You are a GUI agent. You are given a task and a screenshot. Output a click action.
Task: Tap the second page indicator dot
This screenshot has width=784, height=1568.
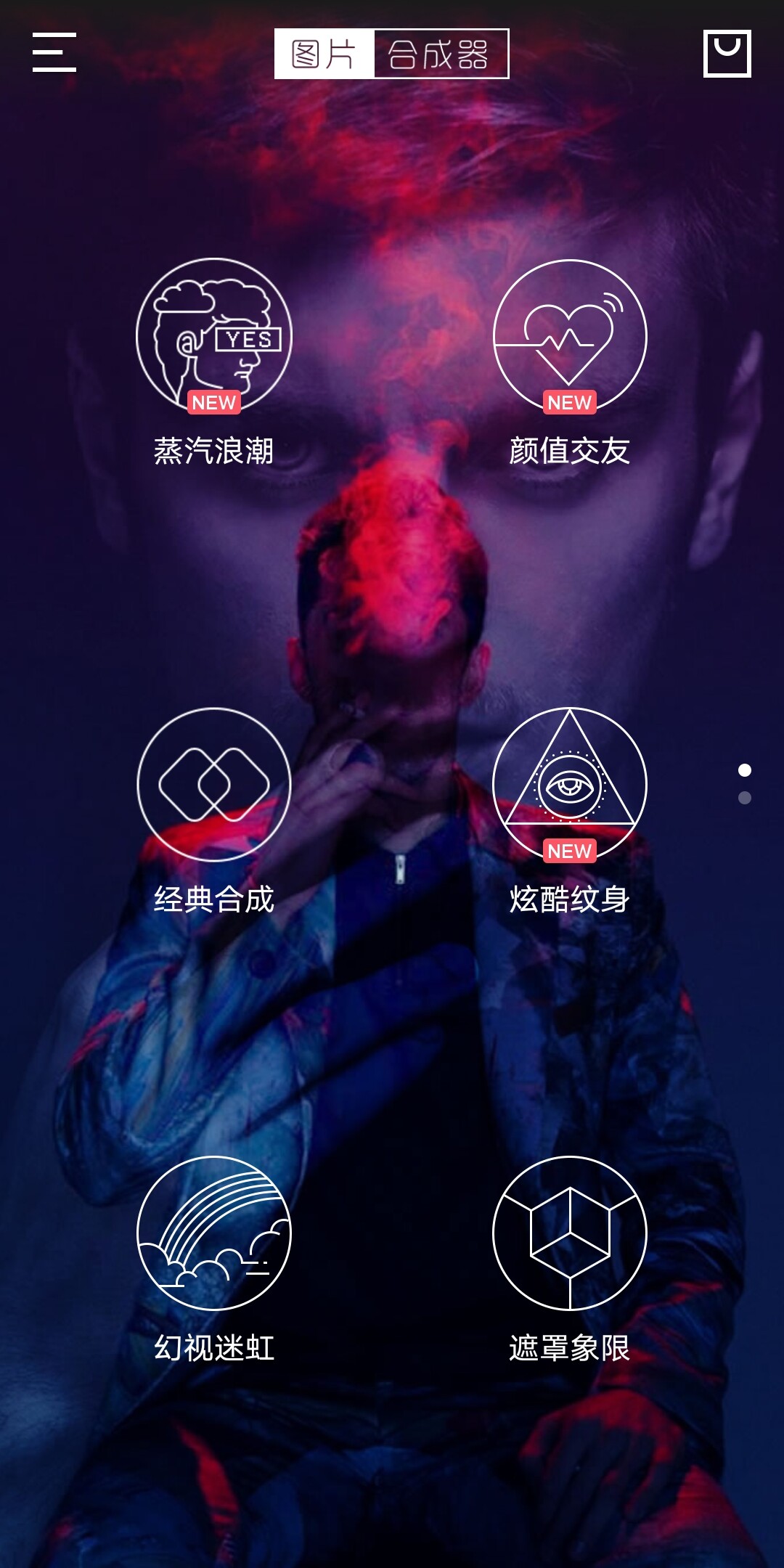[744, 798]
